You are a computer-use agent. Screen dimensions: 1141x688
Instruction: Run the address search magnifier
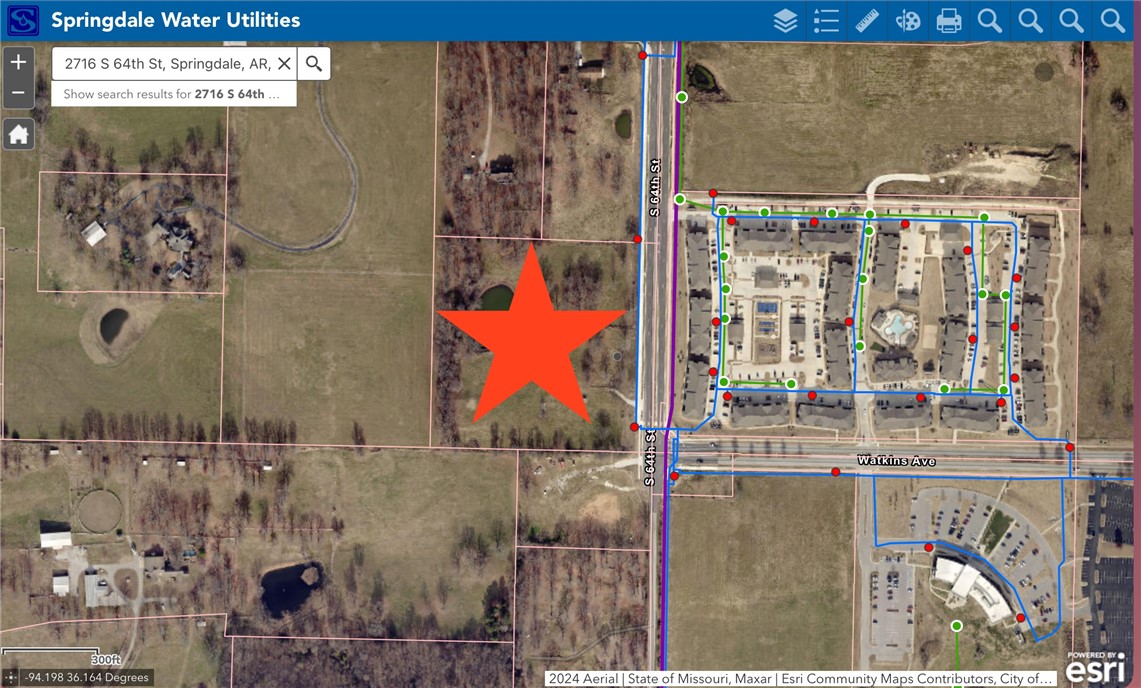tap(314, 64)
